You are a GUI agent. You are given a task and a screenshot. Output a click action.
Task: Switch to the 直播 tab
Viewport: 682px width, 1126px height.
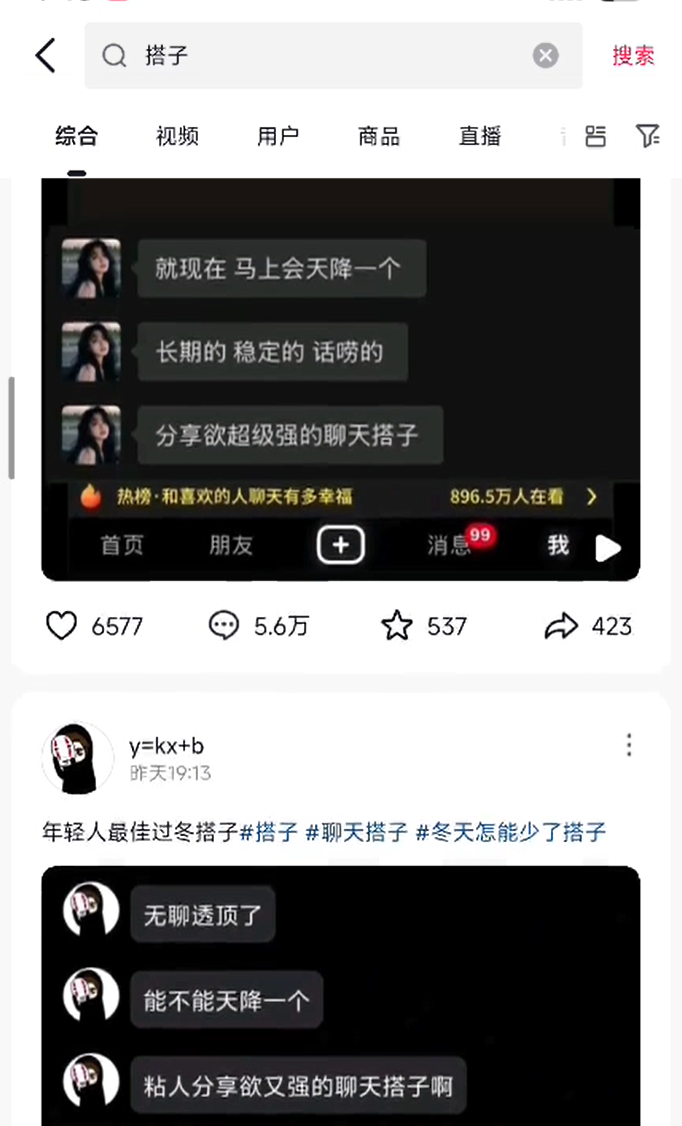(480, 136)
